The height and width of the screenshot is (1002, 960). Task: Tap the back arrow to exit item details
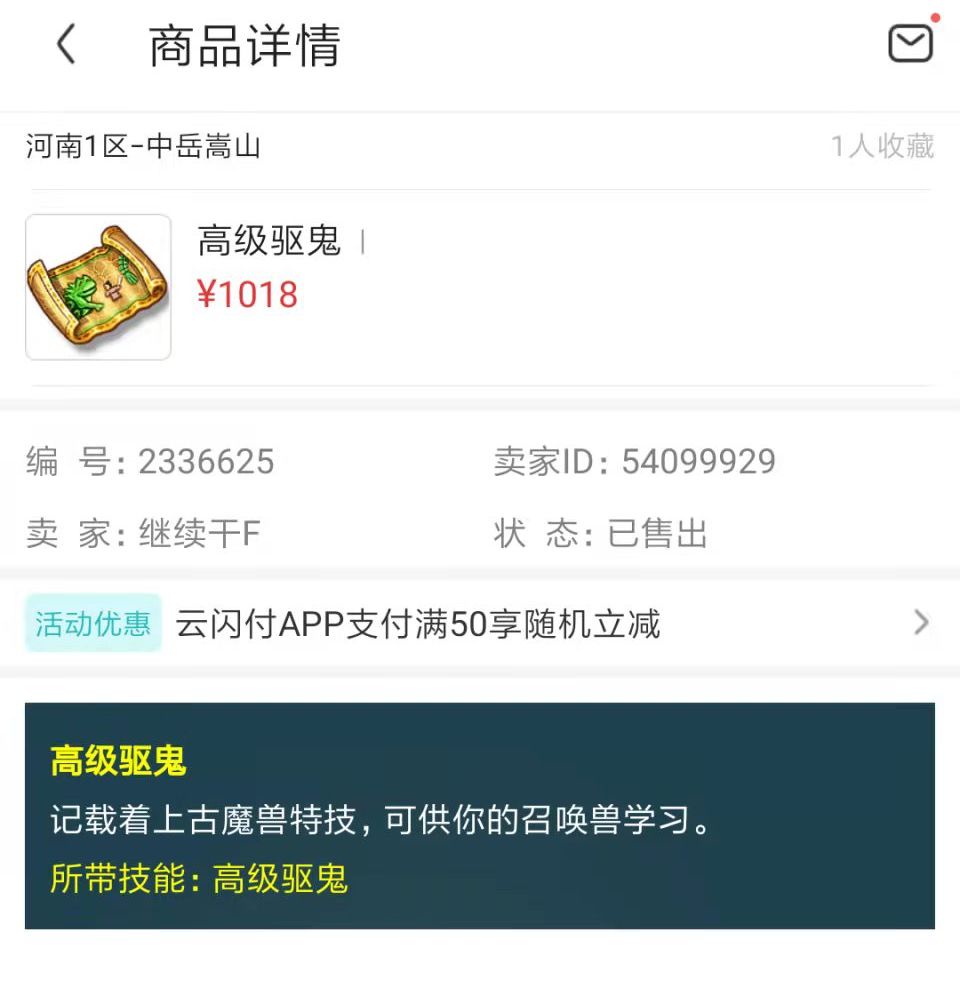(x=66, y=44)
